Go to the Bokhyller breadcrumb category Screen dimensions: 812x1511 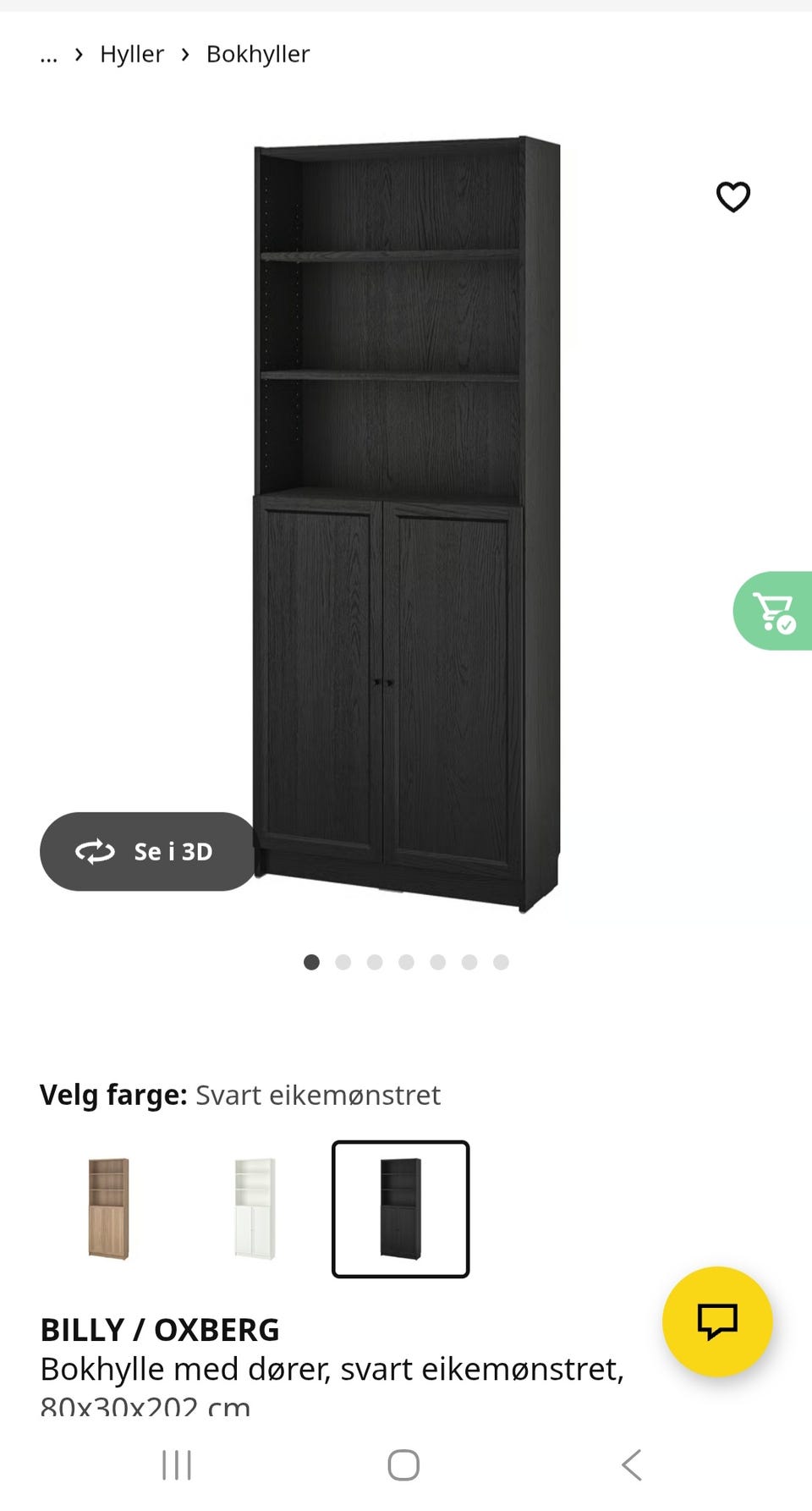(x=258, y=54)
